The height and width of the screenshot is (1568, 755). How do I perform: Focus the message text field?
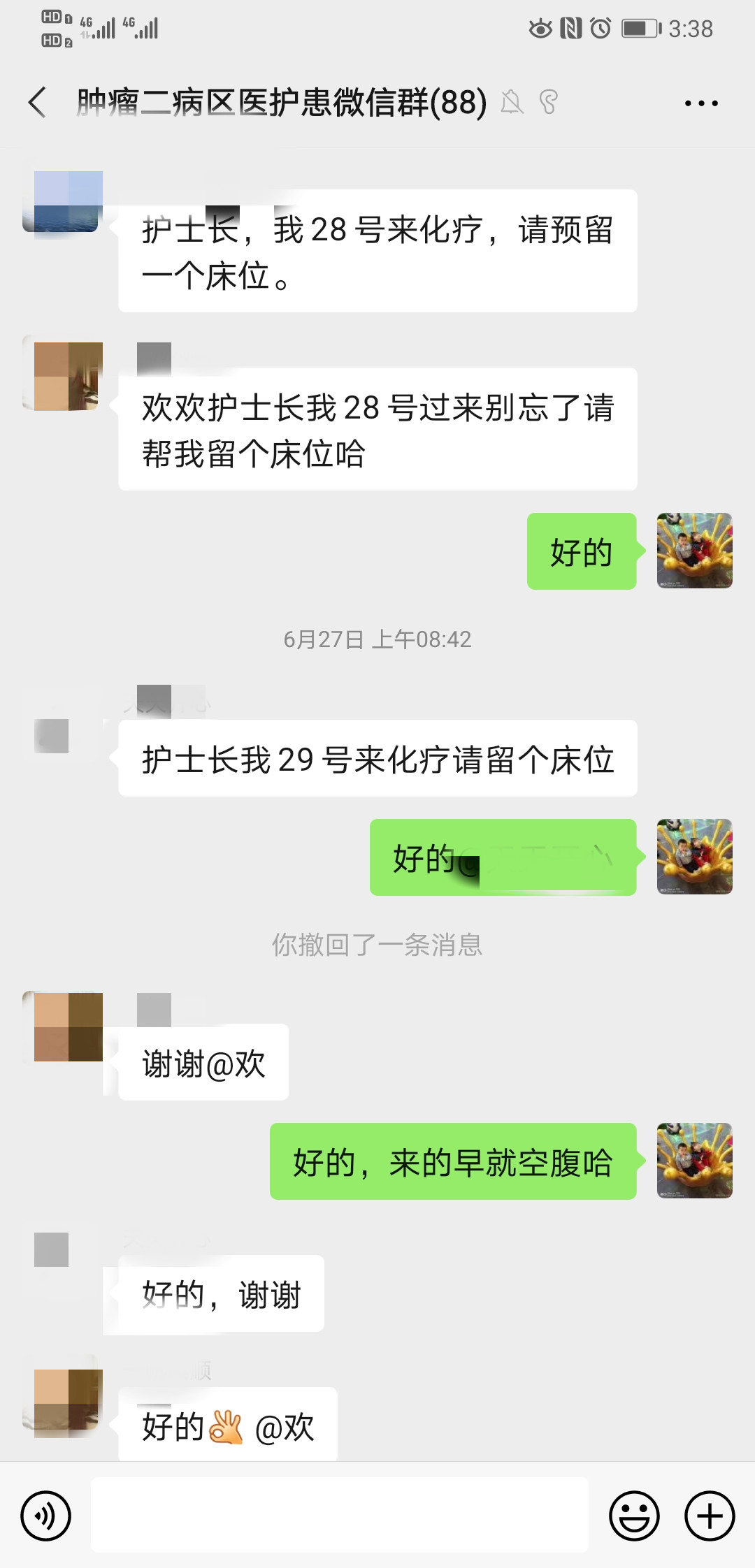[x=340, y=1515]
